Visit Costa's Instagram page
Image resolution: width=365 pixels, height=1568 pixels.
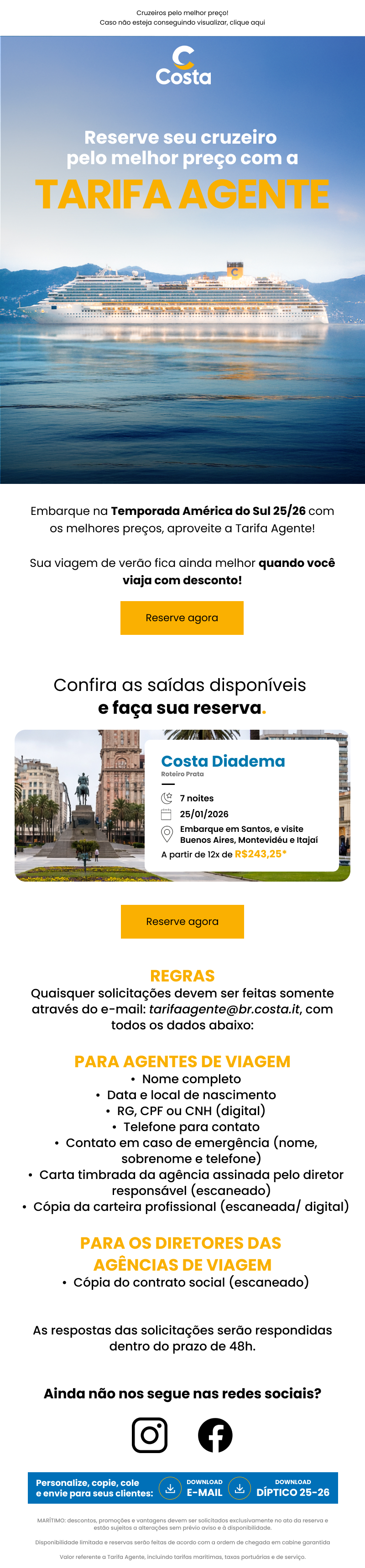point(150,1435)
